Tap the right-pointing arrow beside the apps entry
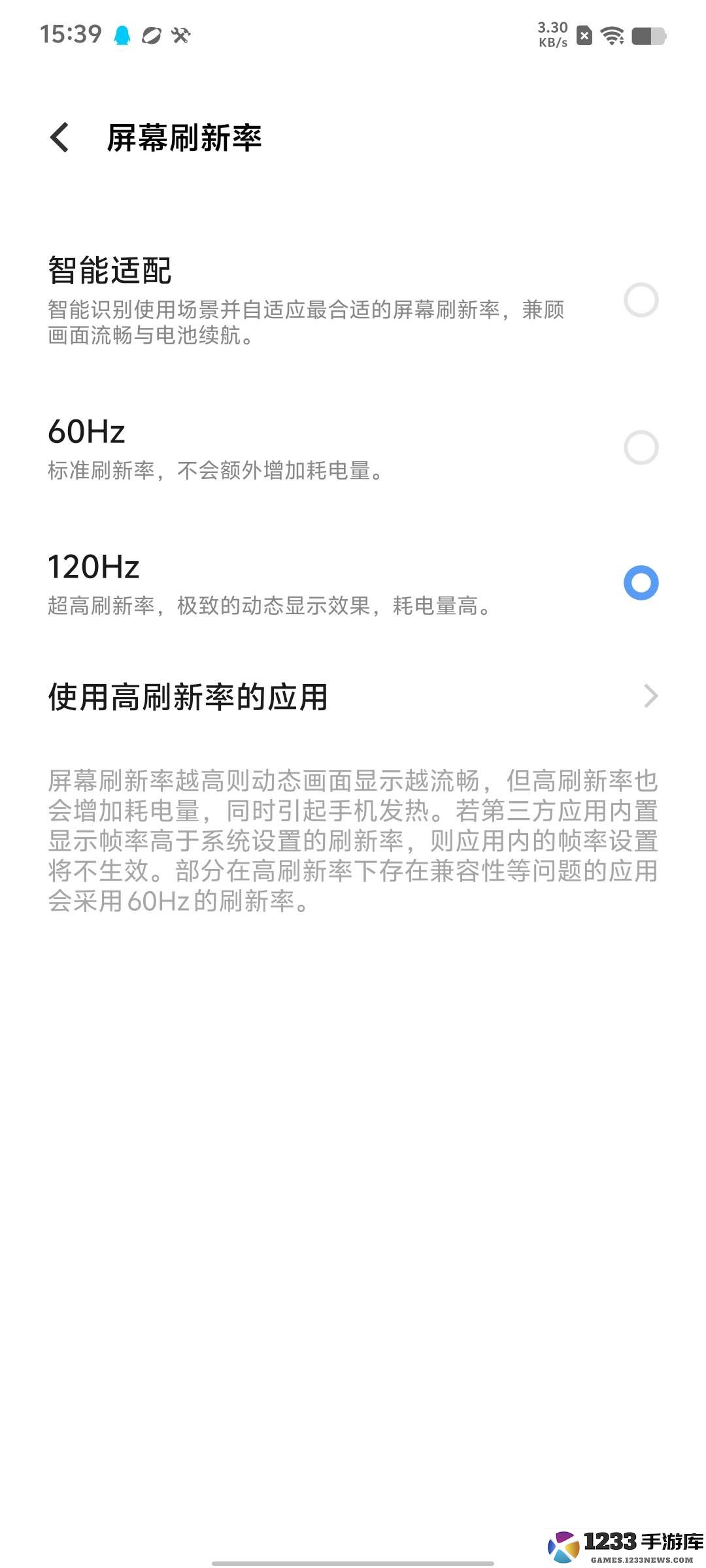706x1568 pixels. [650, 696]
